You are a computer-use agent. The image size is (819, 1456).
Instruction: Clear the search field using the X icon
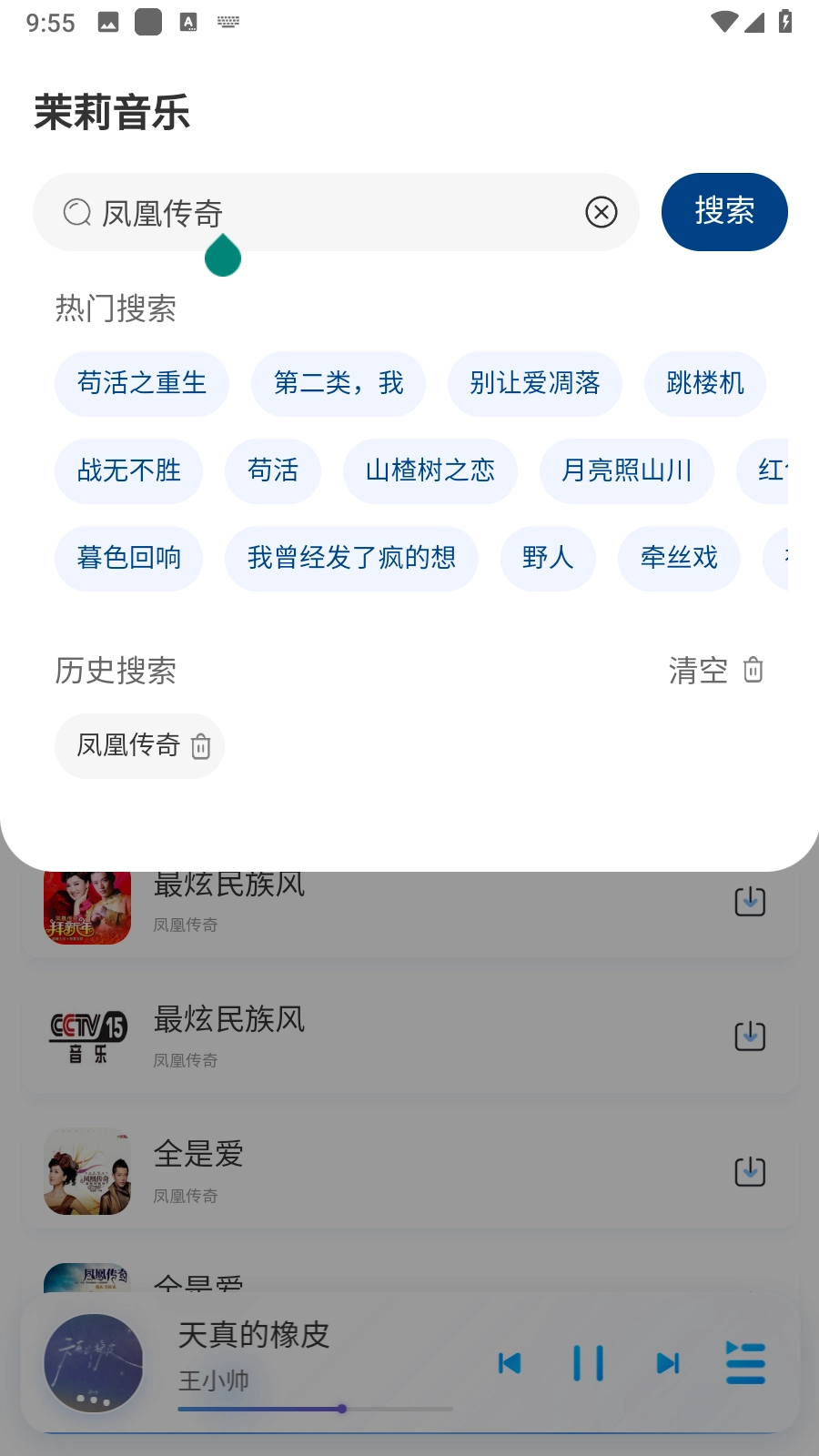(599, 212)
